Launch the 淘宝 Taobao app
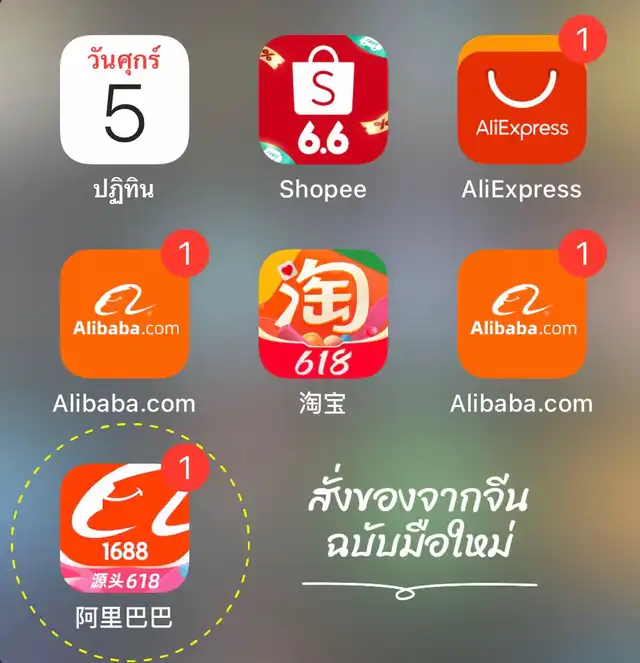This screenshot has height=663, width=640. (323, 314)
